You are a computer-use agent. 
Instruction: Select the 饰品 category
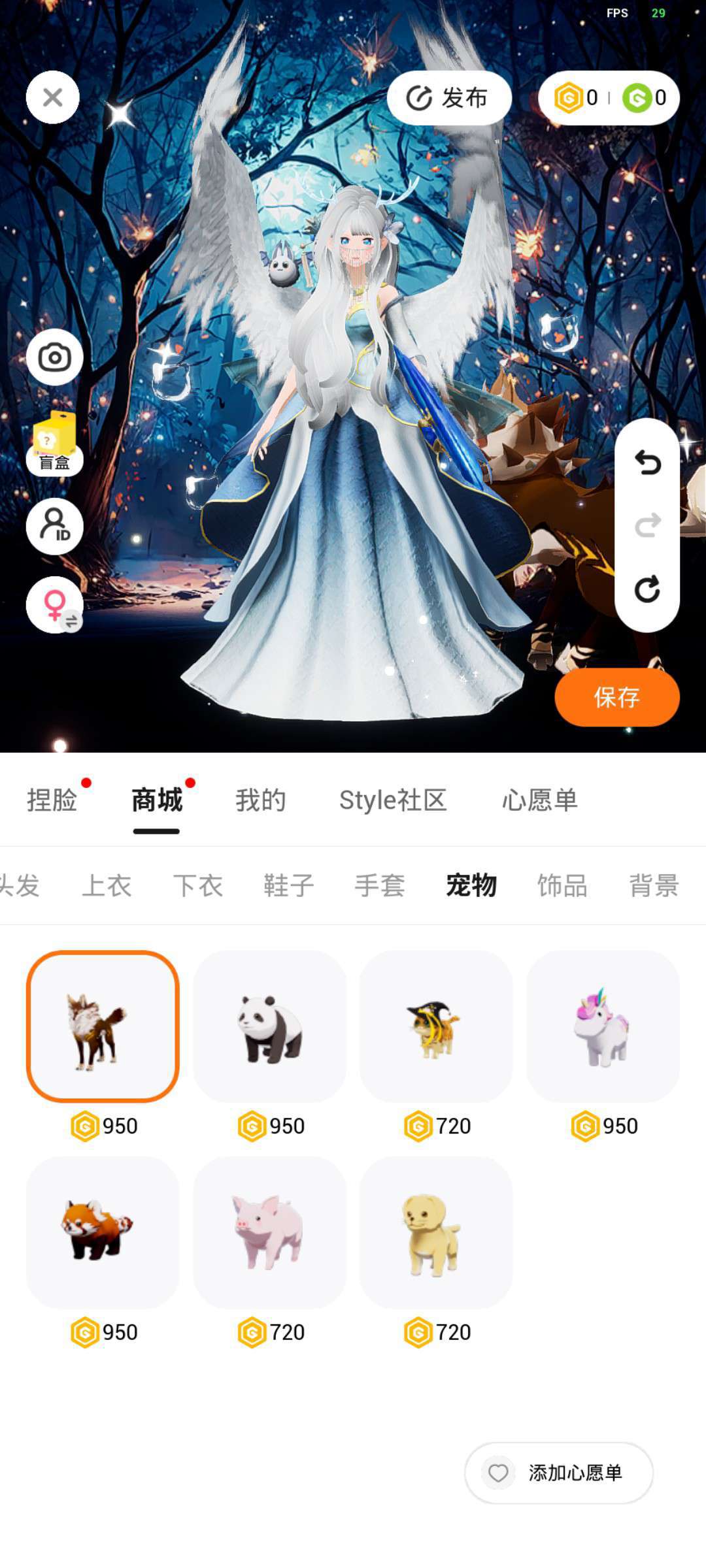point(562,886)
